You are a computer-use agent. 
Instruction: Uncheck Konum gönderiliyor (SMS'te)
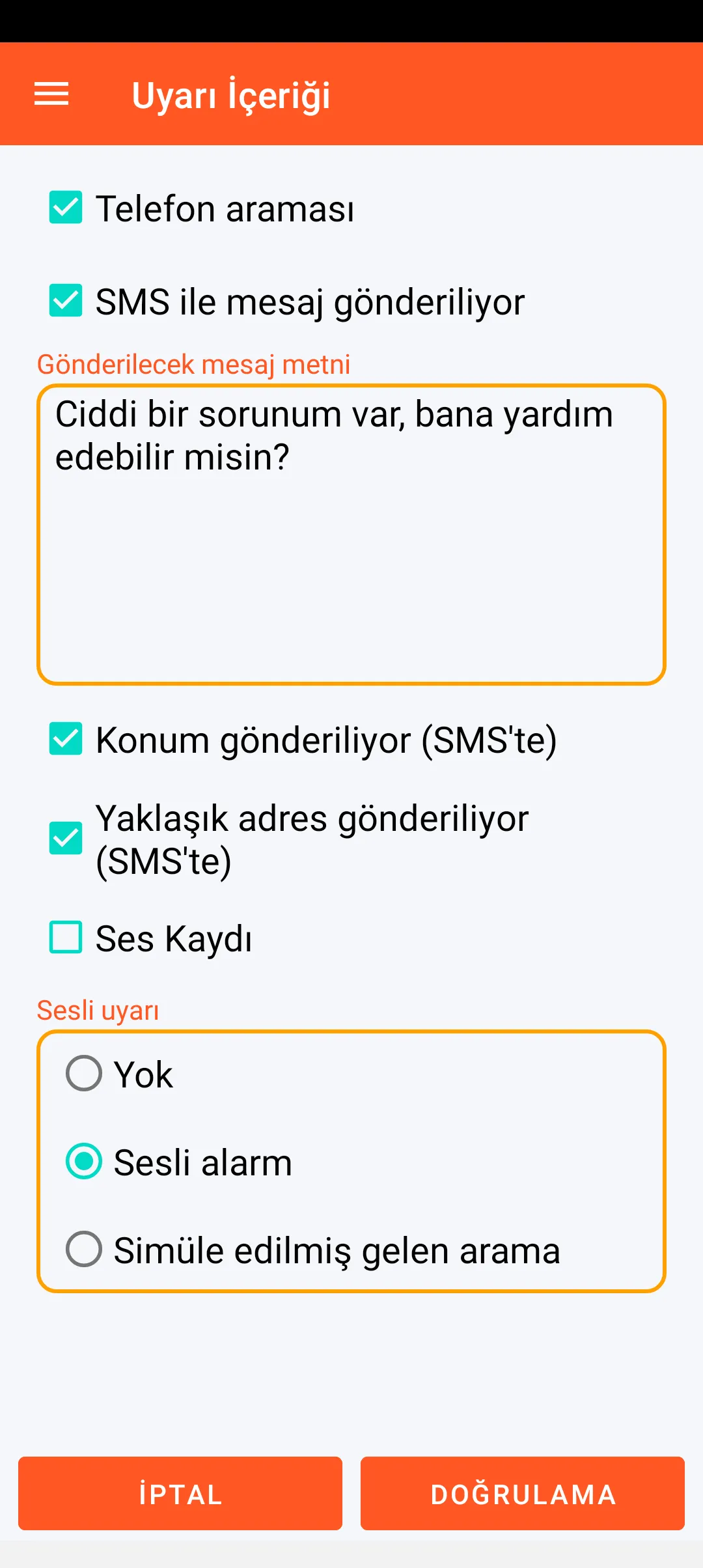66,739
